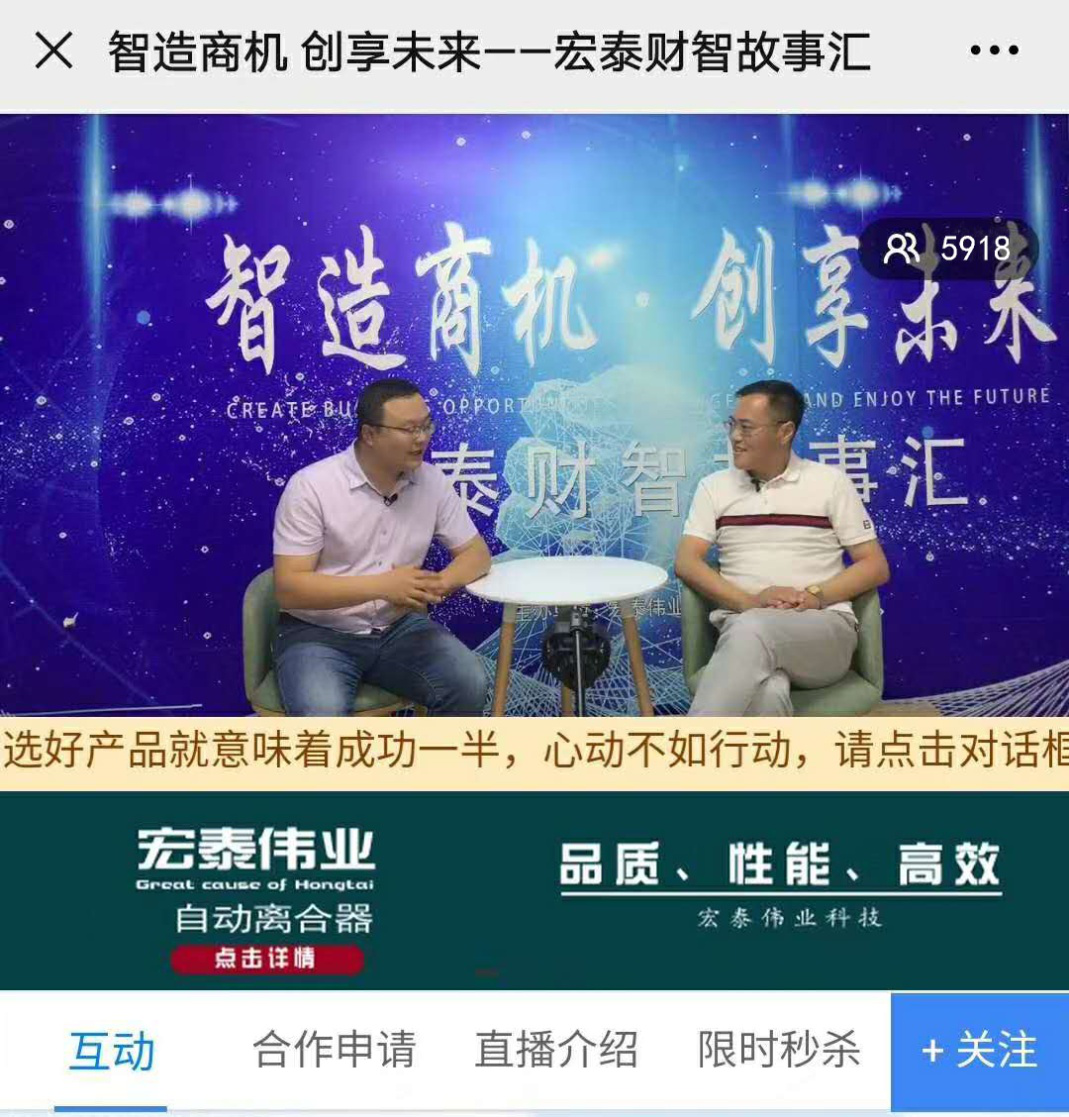The width and height of the screenshot is (1069, 1117).
Task: Select the 直播介绍 tab
Action: pos(556,1051)
